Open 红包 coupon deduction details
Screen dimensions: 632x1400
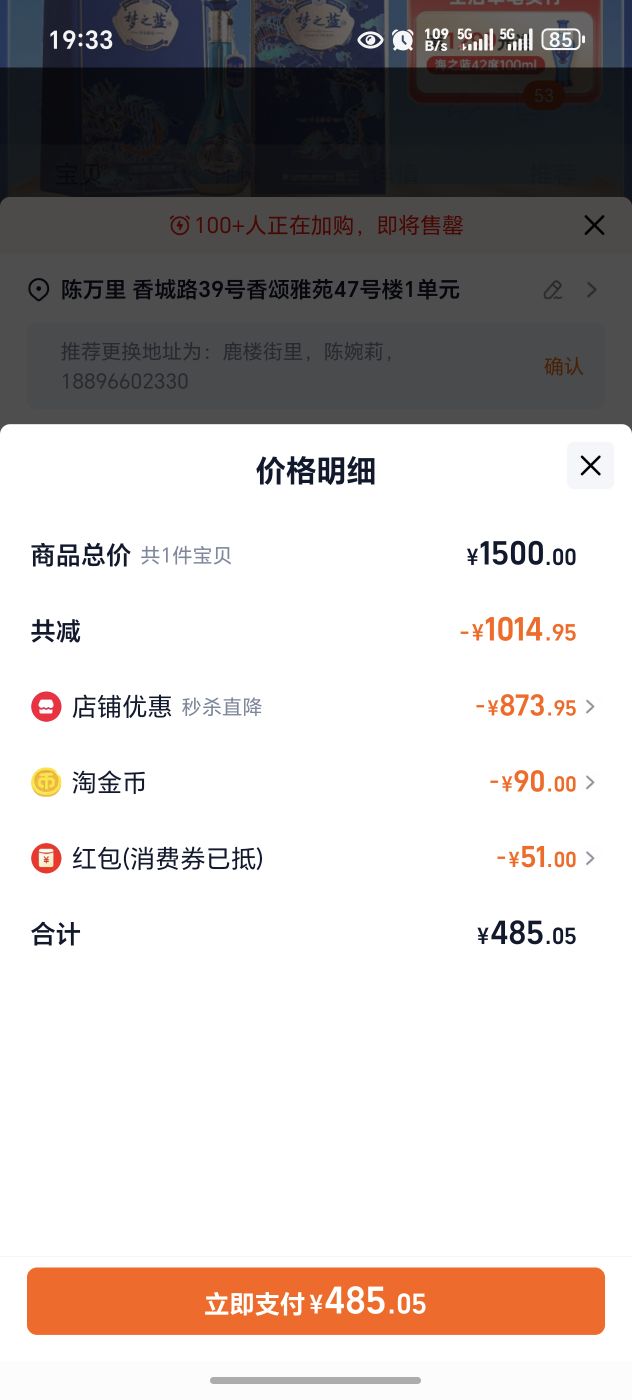(x=545, y=858)
